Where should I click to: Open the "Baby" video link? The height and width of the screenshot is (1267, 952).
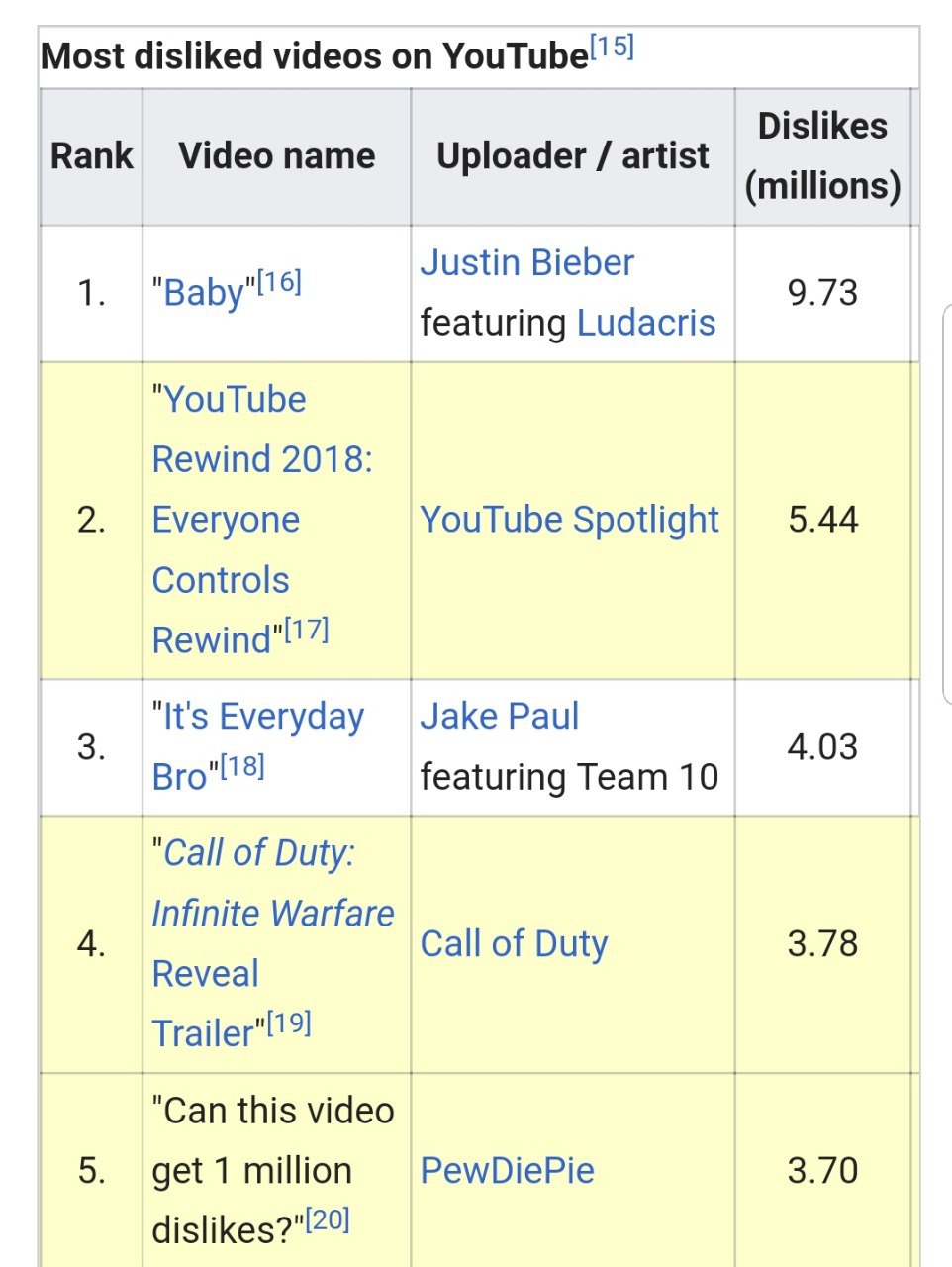point(203,293)
